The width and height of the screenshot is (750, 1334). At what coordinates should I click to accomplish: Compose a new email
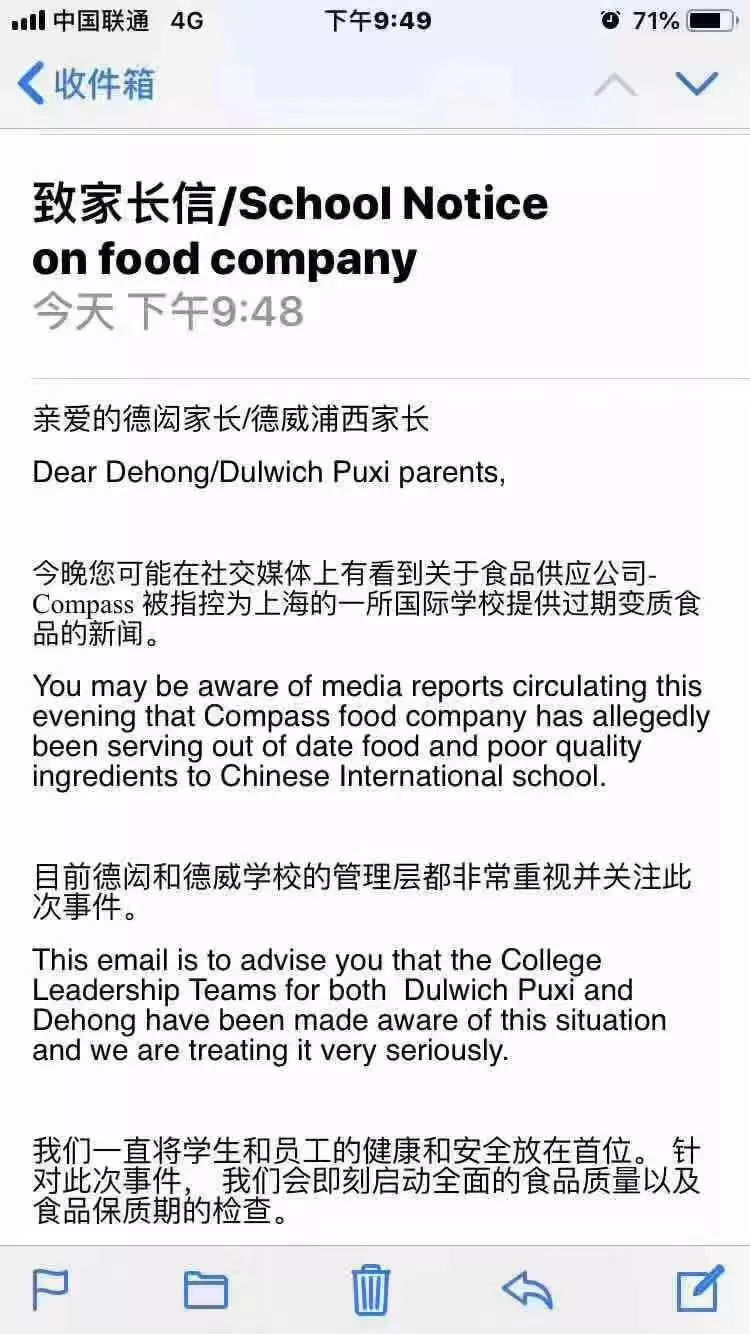tap(699, 1288)
